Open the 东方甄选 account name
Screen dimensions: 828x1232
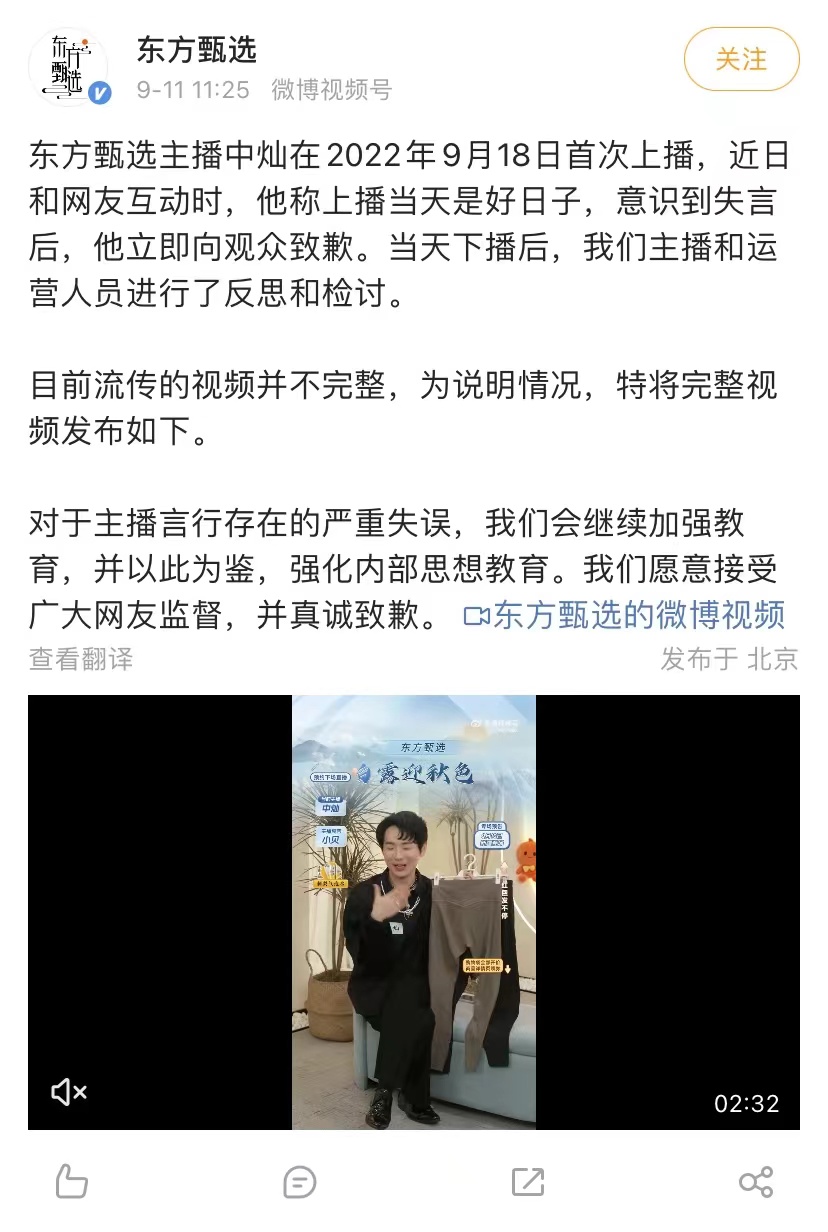click(197, 48)
